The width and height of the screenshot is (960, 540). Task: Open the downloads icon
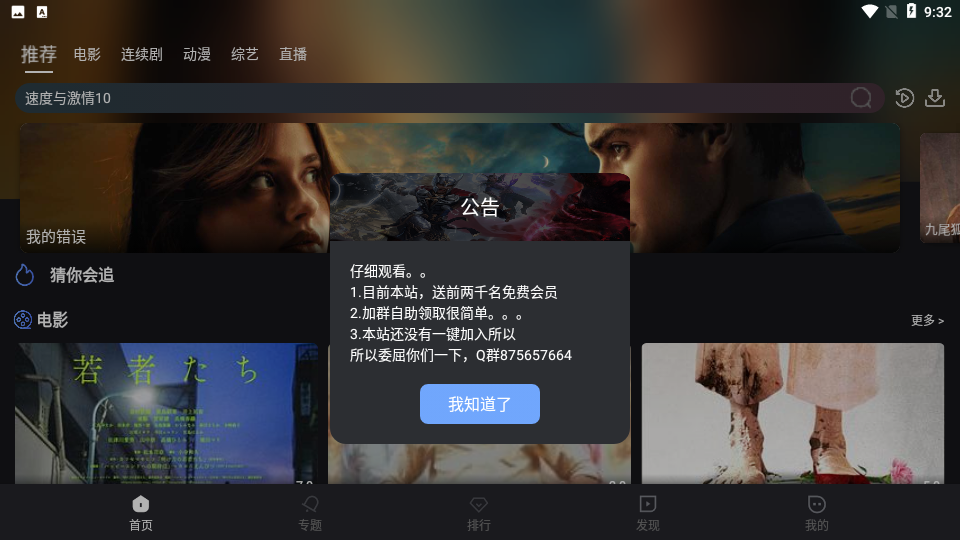click(935, 97)
